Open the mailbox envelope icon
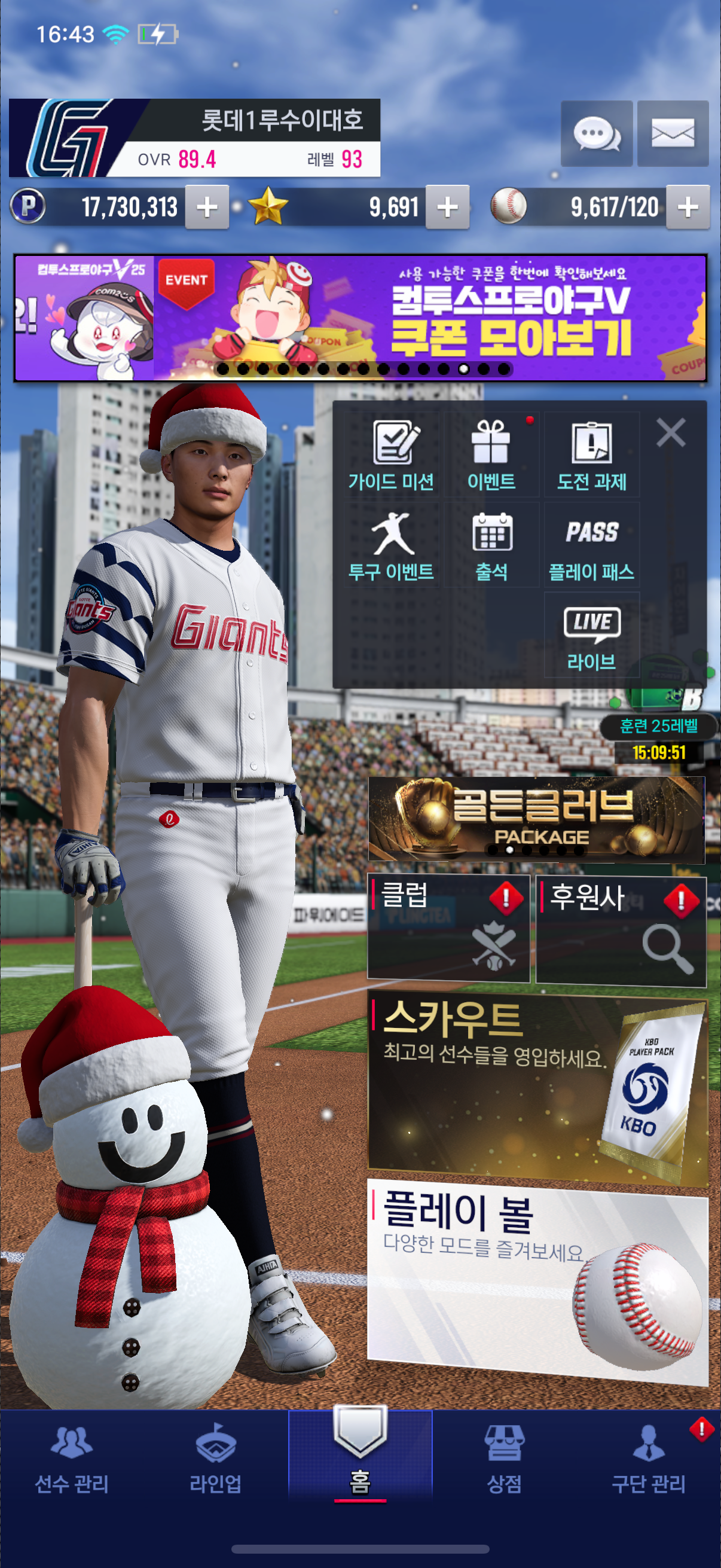Screen dimensions: 721x1568 (x=673, y=133)
